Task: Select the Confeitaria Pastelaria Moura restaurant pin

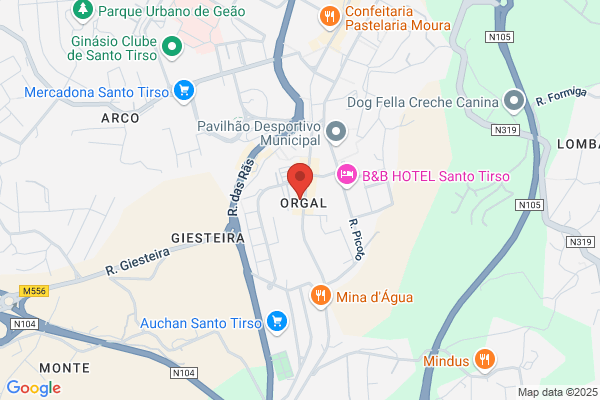Action: click(x=329, y=17)
